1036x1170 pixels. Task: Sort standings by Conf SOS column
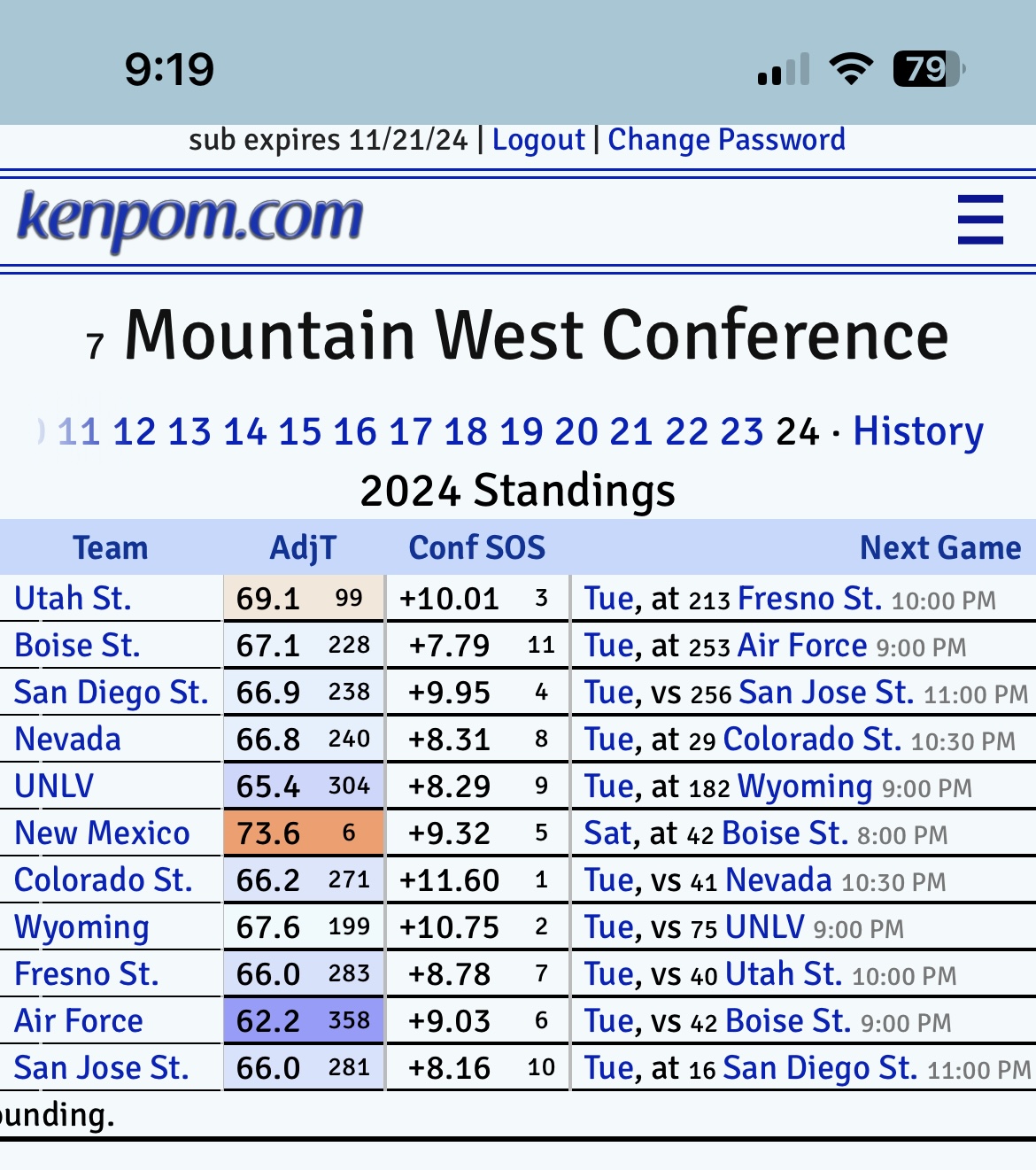[x=476, y=547]
